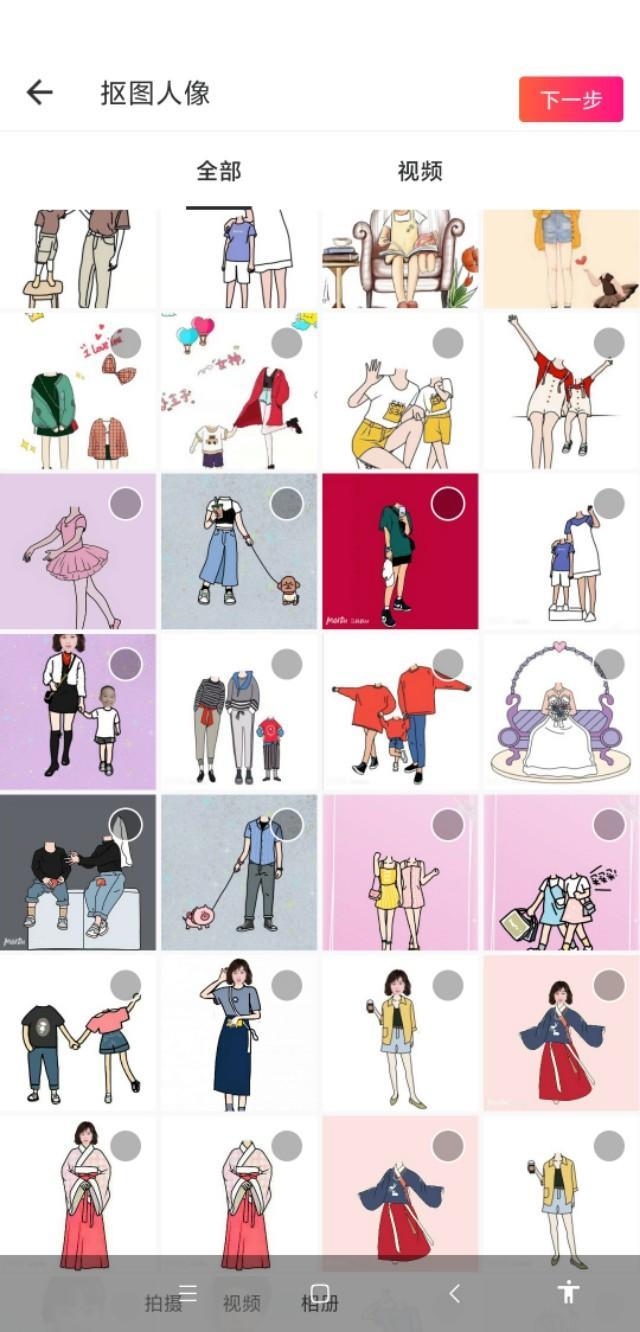Image resolution: width=640 pixels, height=1332 pixels.
Task: Tap the 下一步 button
Action: click(x=570, y=99)
